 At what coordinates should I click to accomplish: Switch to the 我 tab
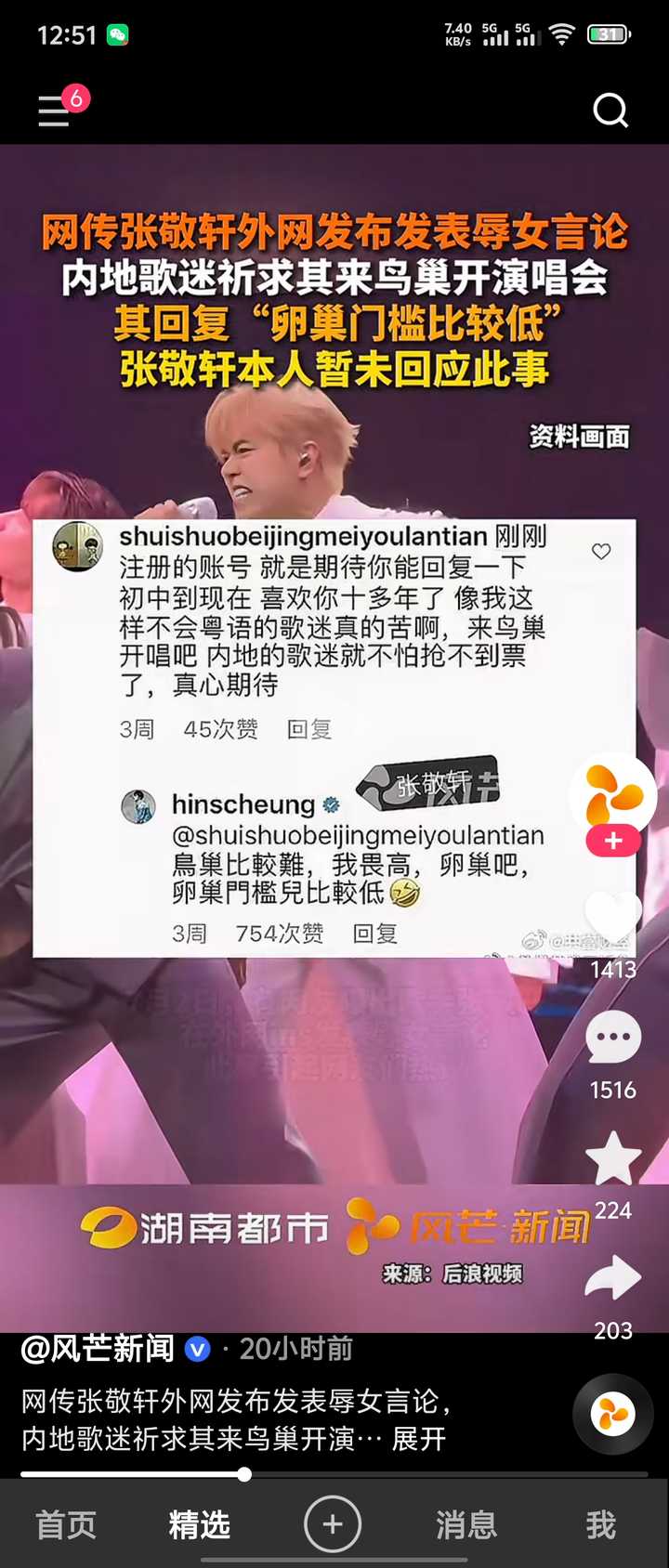click(x=600, y=1524)
